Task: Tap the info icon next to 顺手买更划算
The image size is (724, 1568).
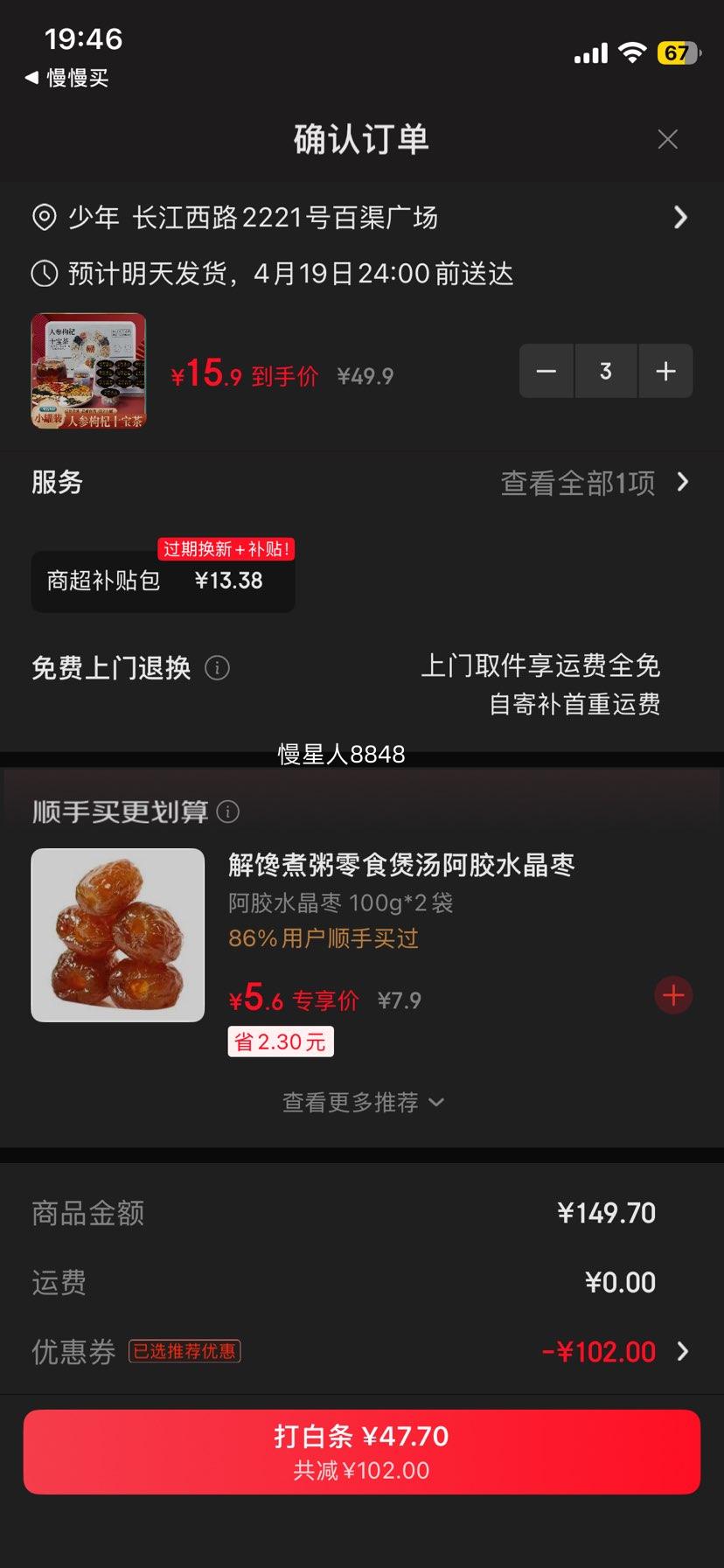Action: (x=228, y=812)
